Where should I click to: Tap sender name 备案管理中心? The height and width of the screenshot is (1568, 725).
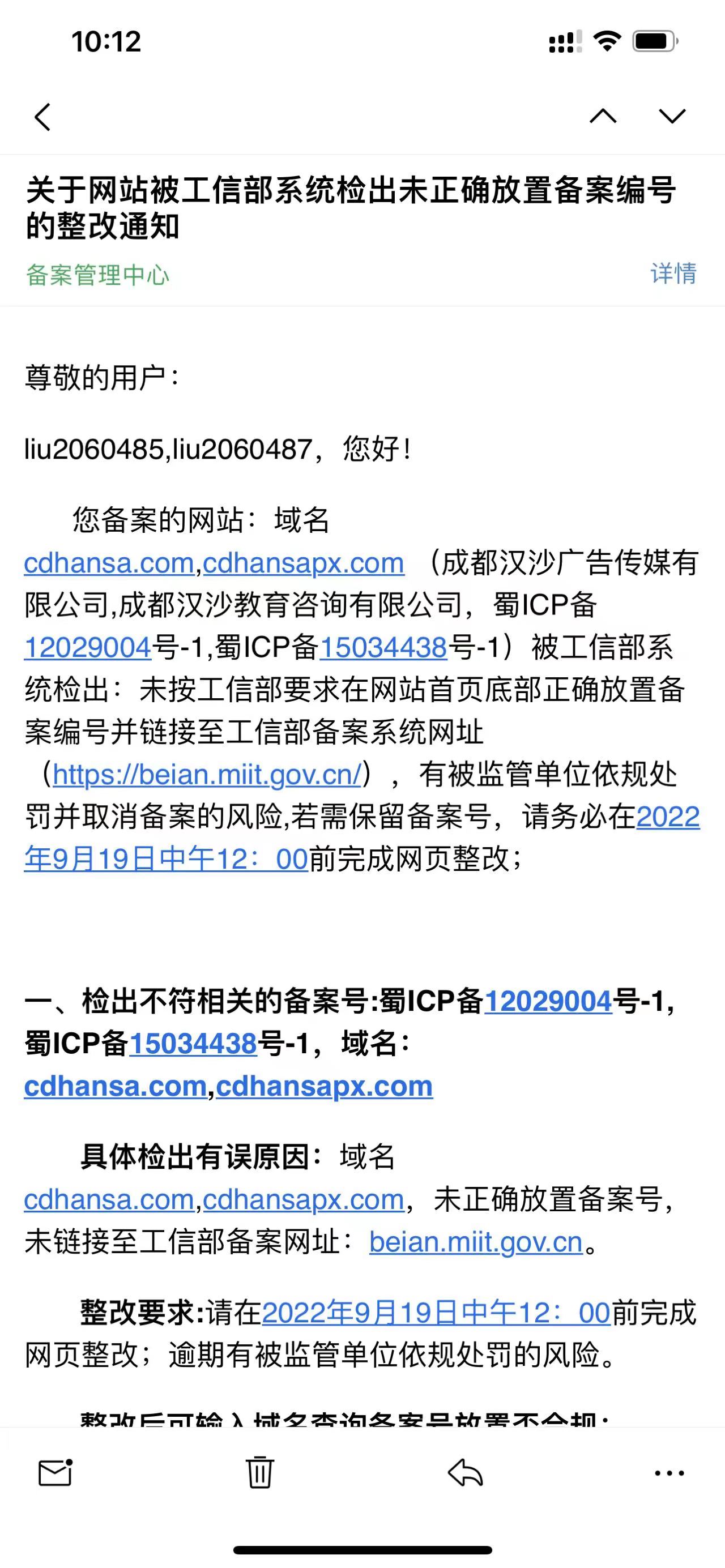97,275
